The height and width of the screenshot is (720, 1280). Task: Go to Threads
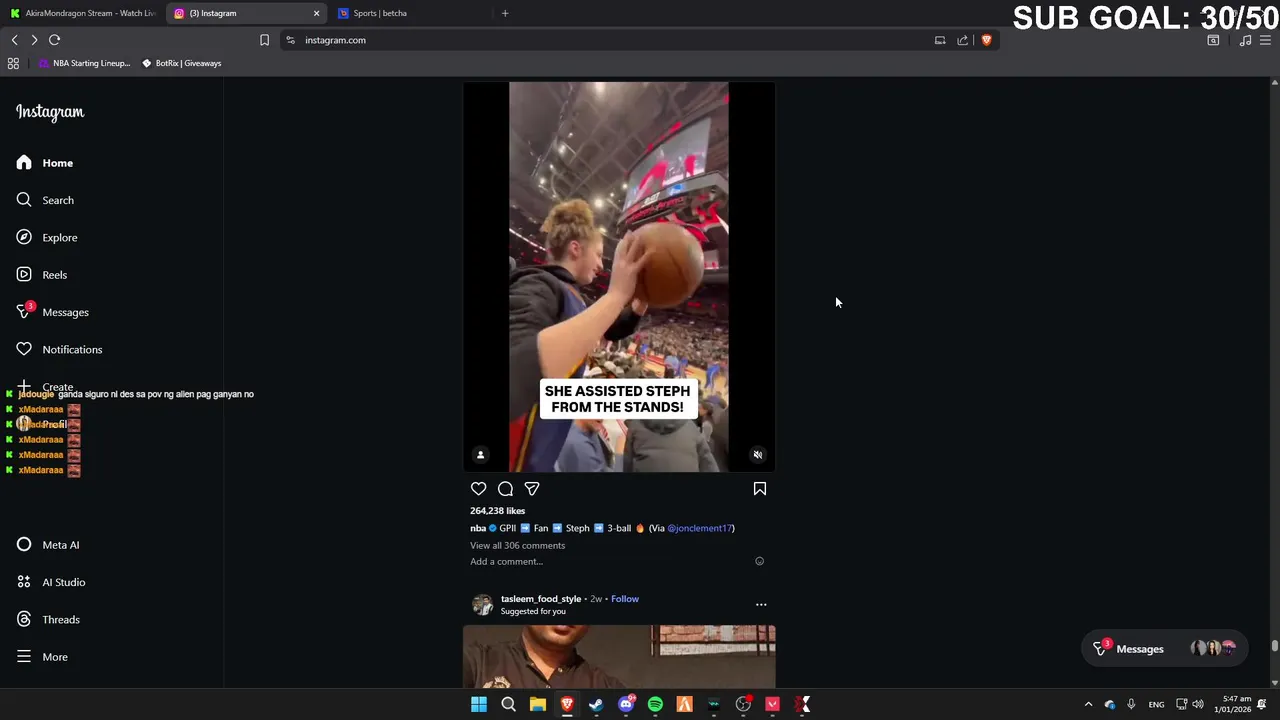60,620
